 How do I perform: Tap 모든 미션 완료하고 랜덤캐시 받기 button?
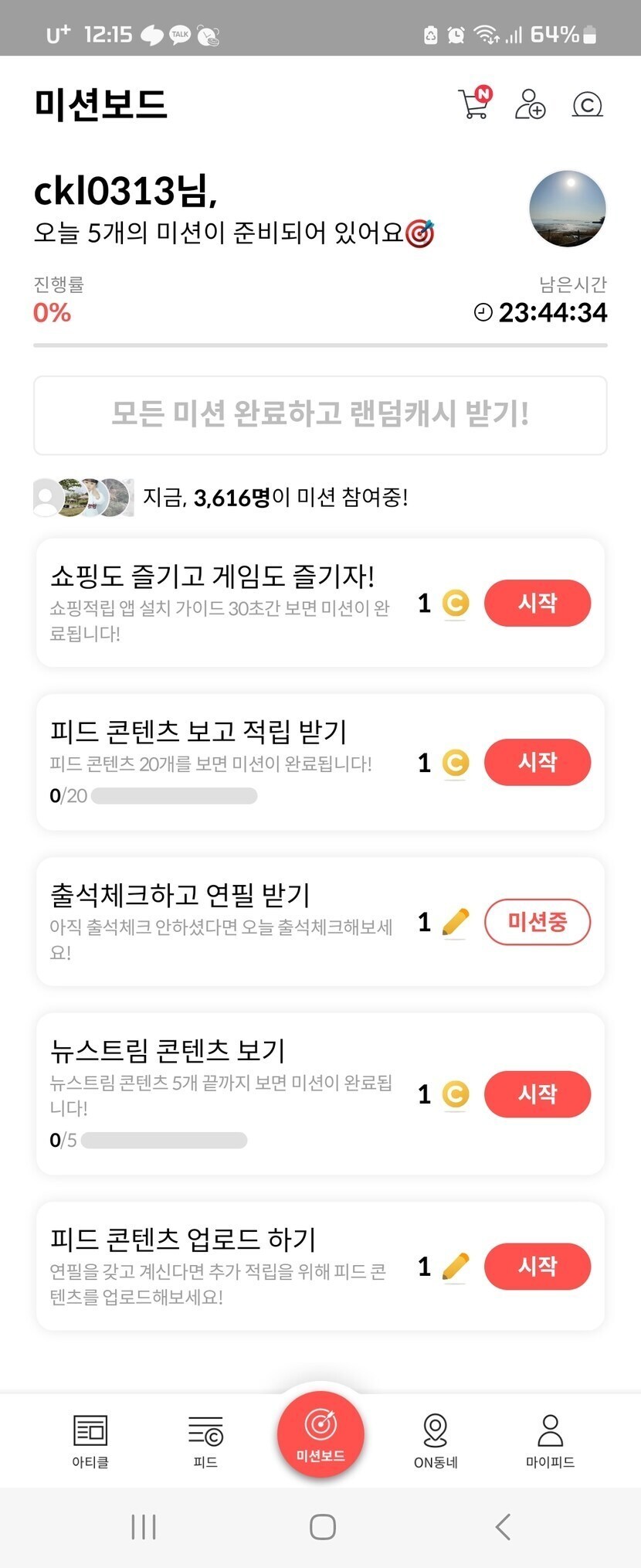pos(320,415)
